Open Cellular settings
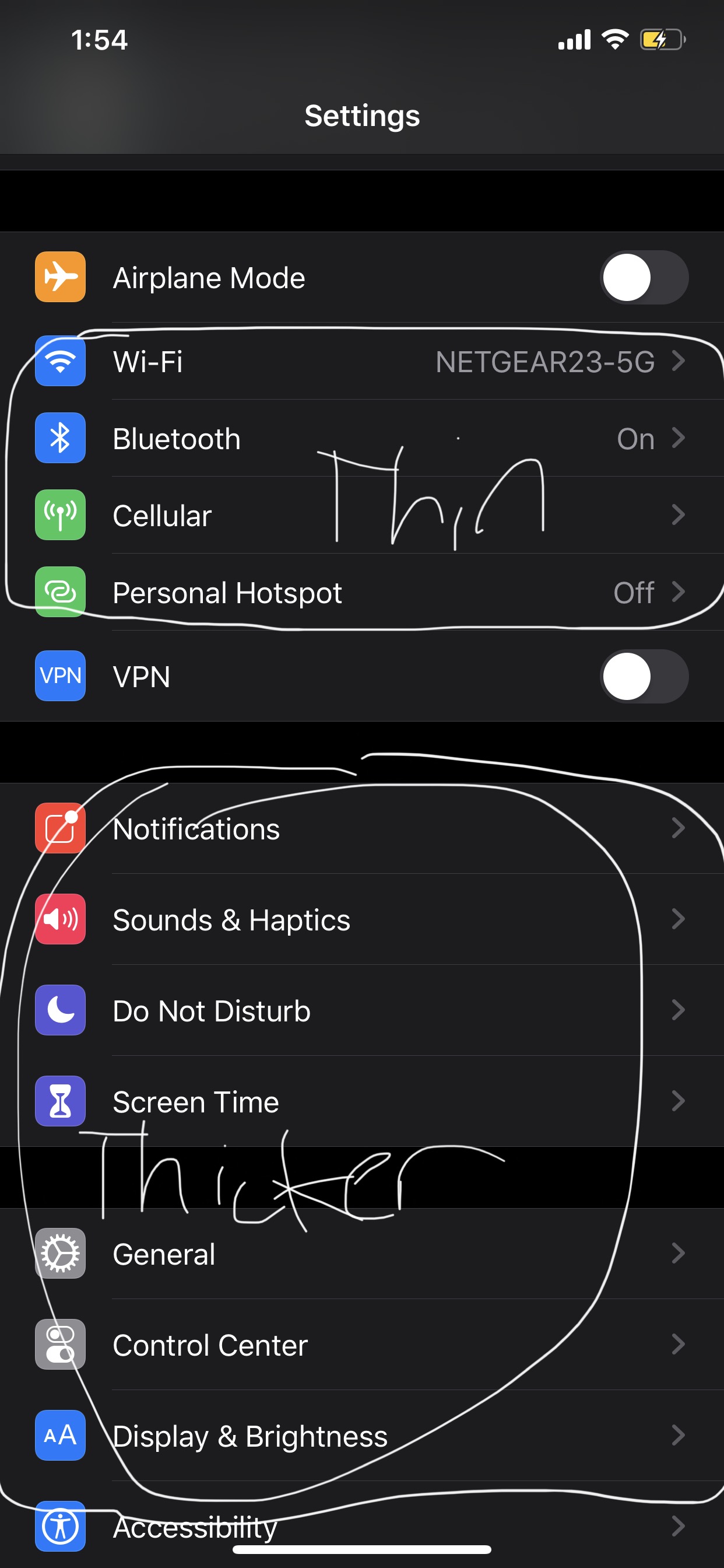 click(x=362, y=516)
